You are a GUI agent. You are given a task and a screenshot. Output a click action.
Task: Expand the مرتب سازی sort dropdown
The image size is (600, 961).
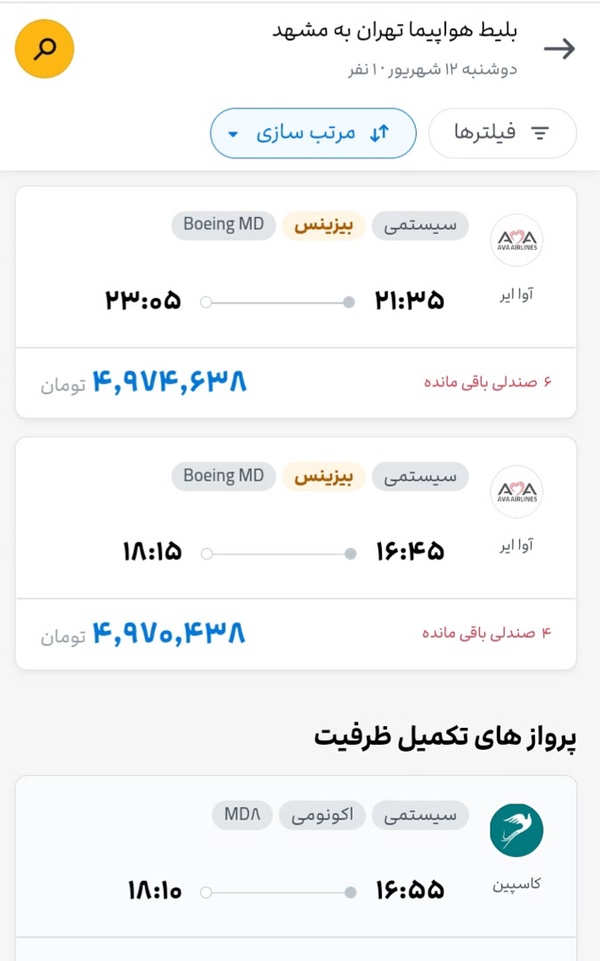click(312, 133)
